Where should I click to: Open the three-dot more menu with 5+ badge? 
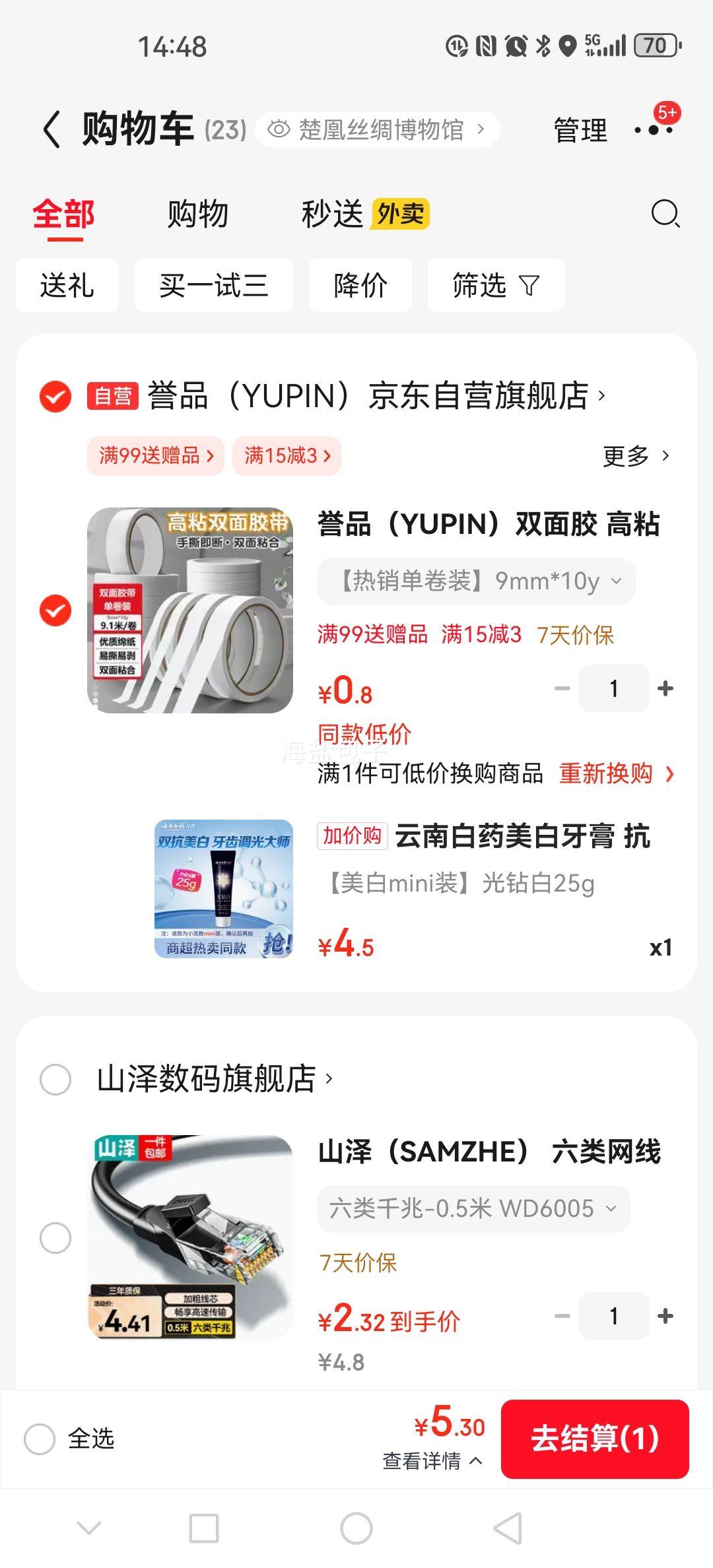tap(653, 129)
